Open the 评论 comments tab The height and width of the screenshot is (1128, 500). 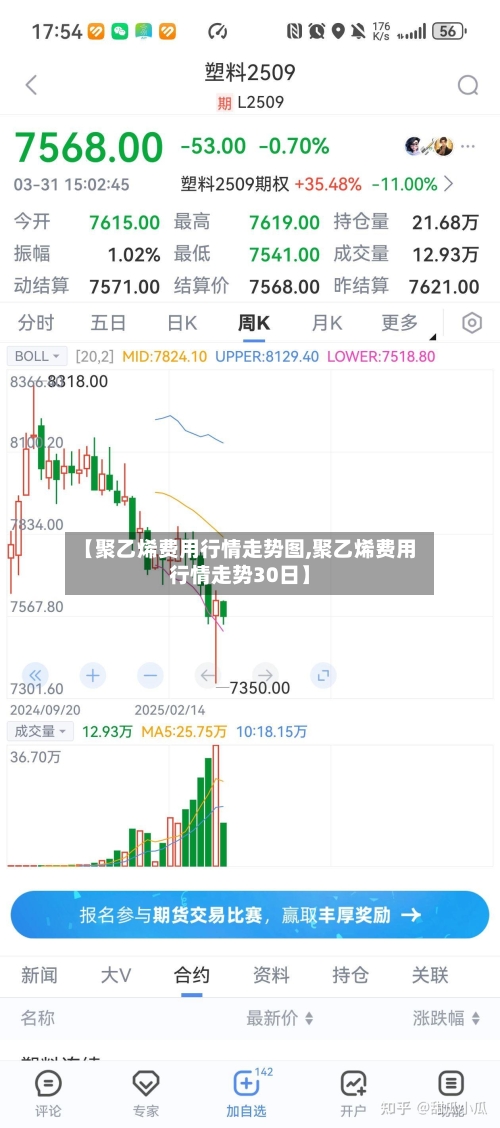[x=47, y=1092]
